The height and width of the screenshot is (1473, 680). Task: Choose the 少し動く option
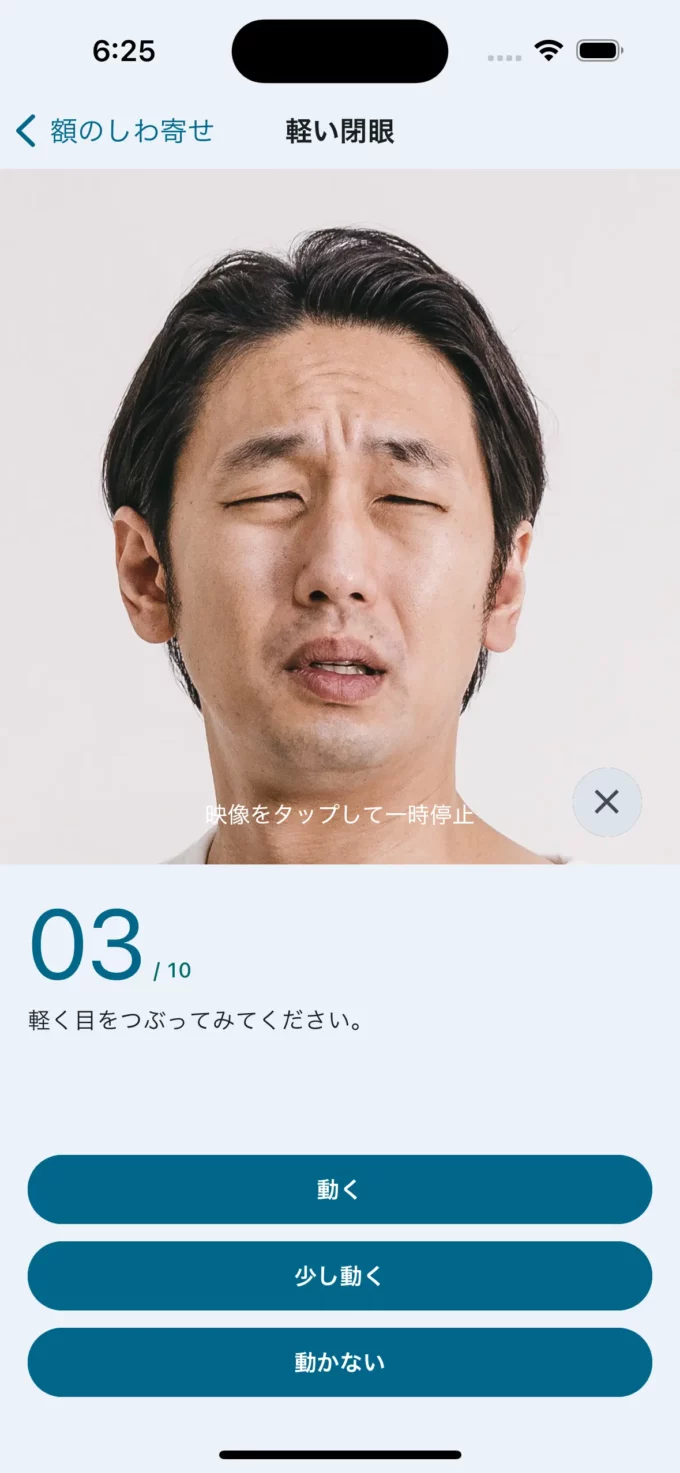click(340, 1276)
